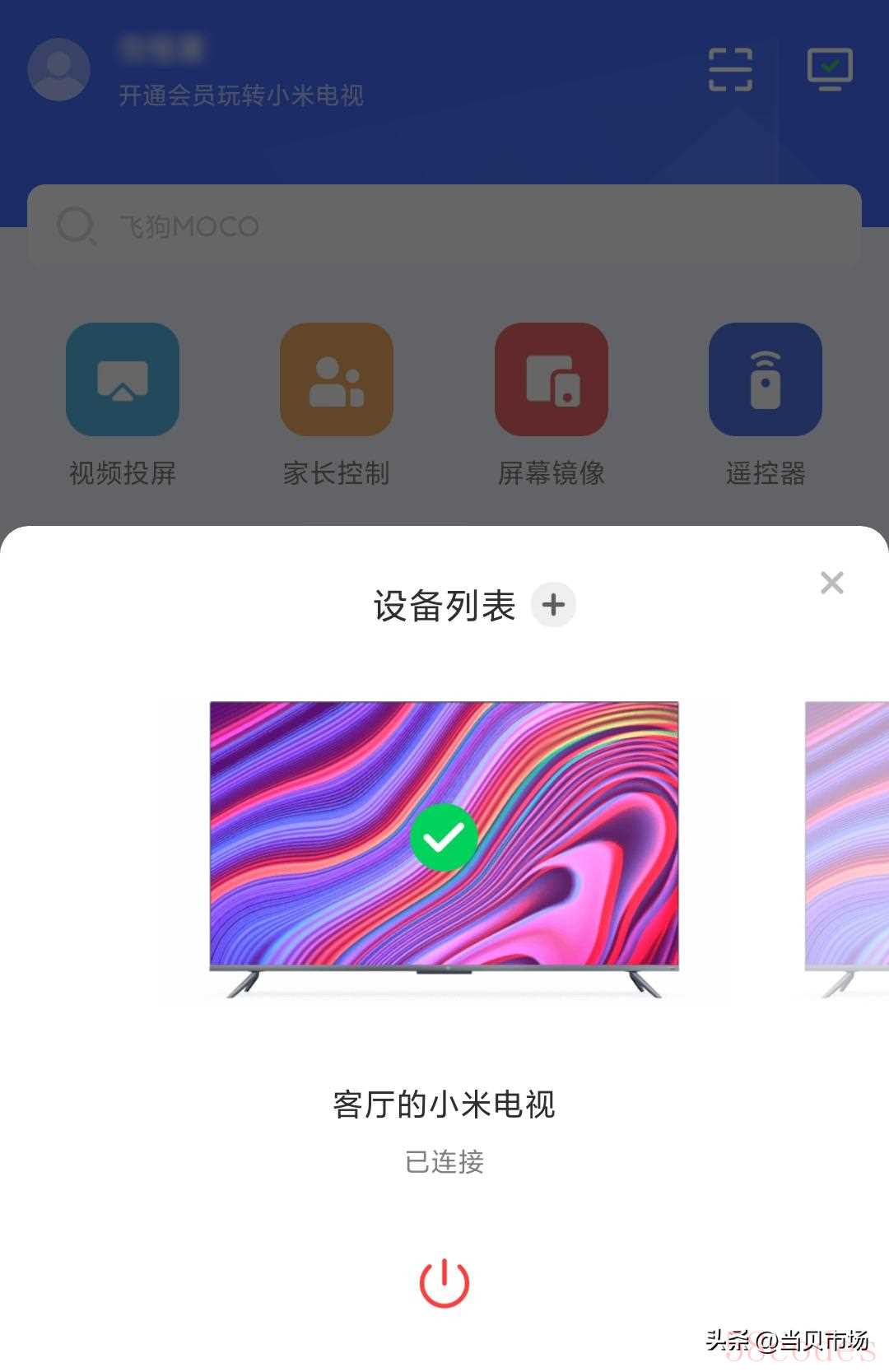Screen dimensions: 889x1372
Task: Open 家长控制 parental controls
Action: (x=337, y=379)
